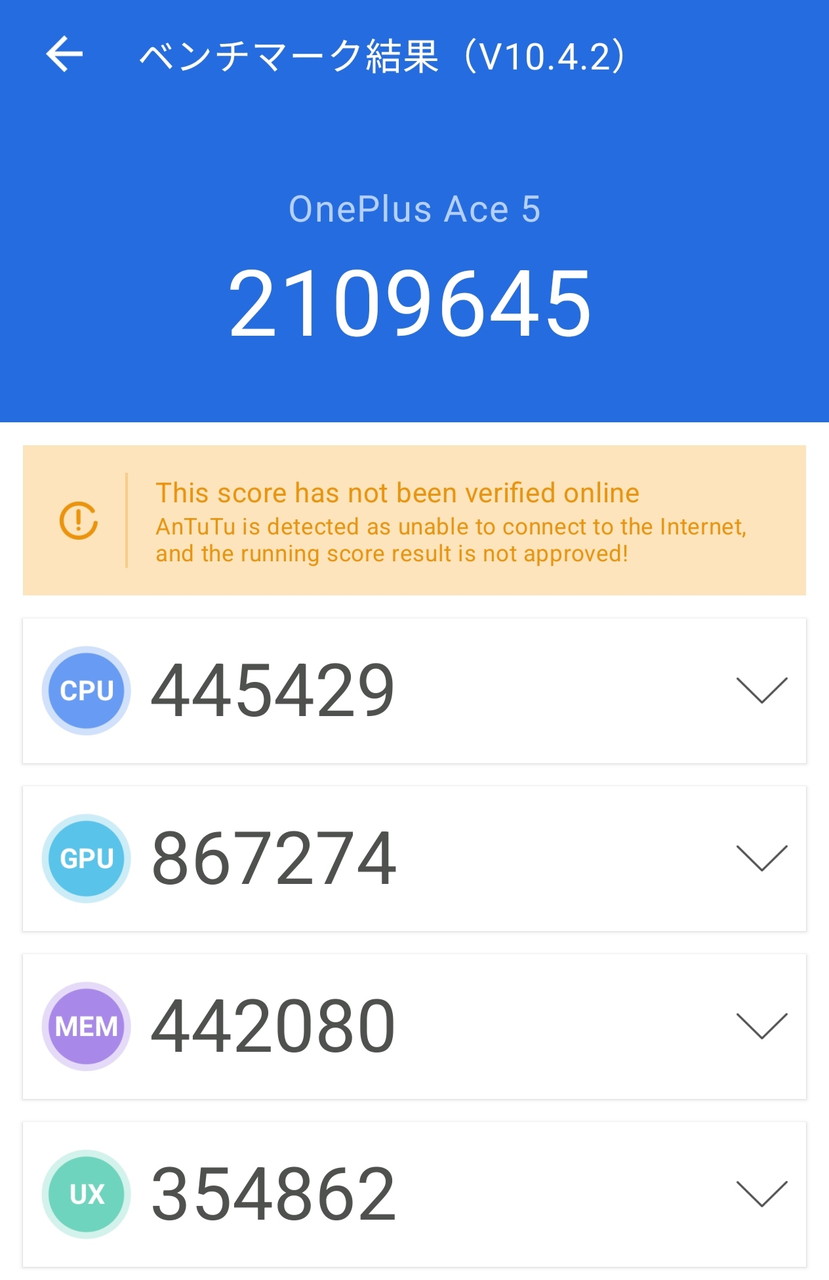Viewport: 829px width, 1280px height.
Task: Expand the CPU score details
Action: 761,690
